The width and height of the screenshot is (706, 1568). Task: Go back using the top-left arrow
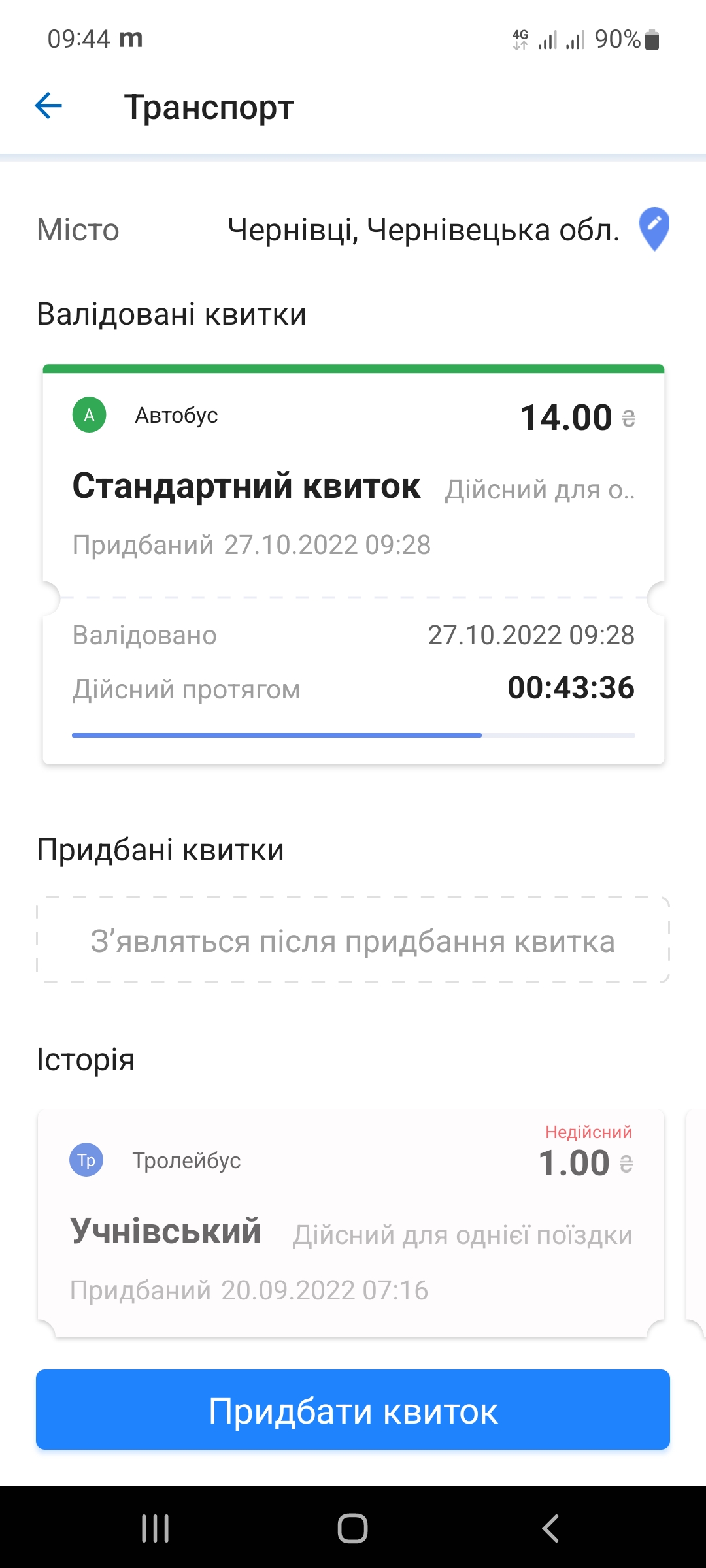click(x=48, y=106)
